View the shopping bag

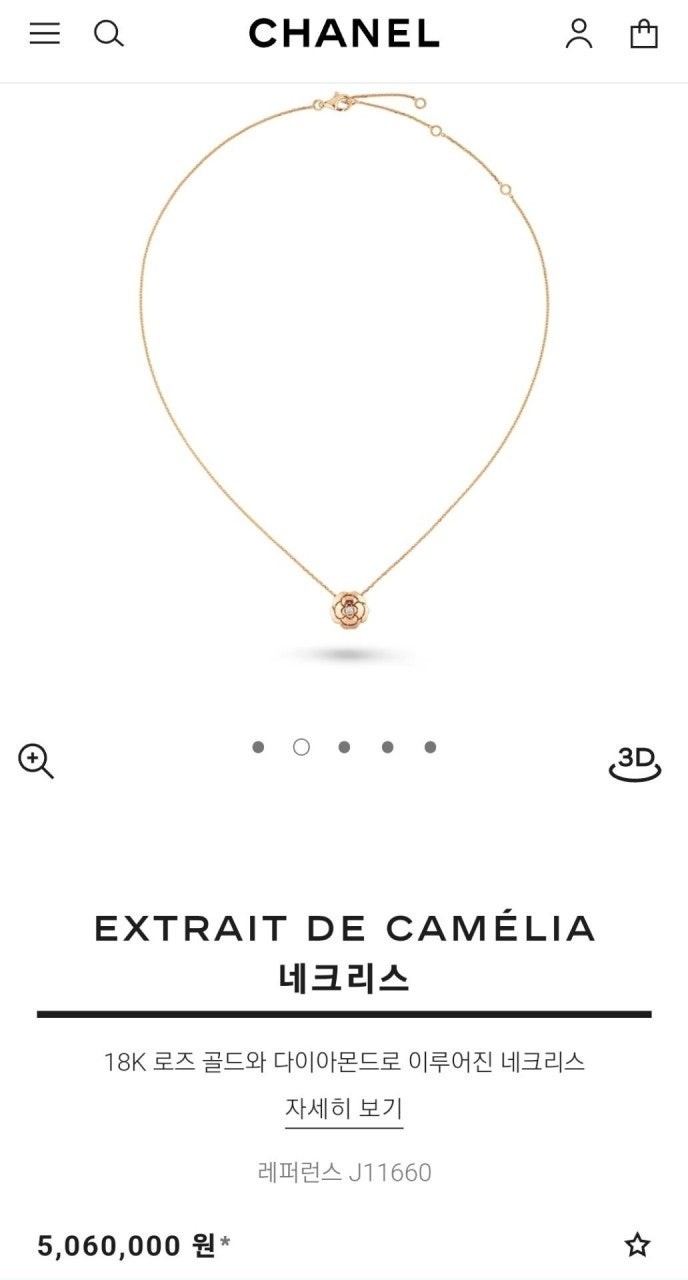(644, 34)
